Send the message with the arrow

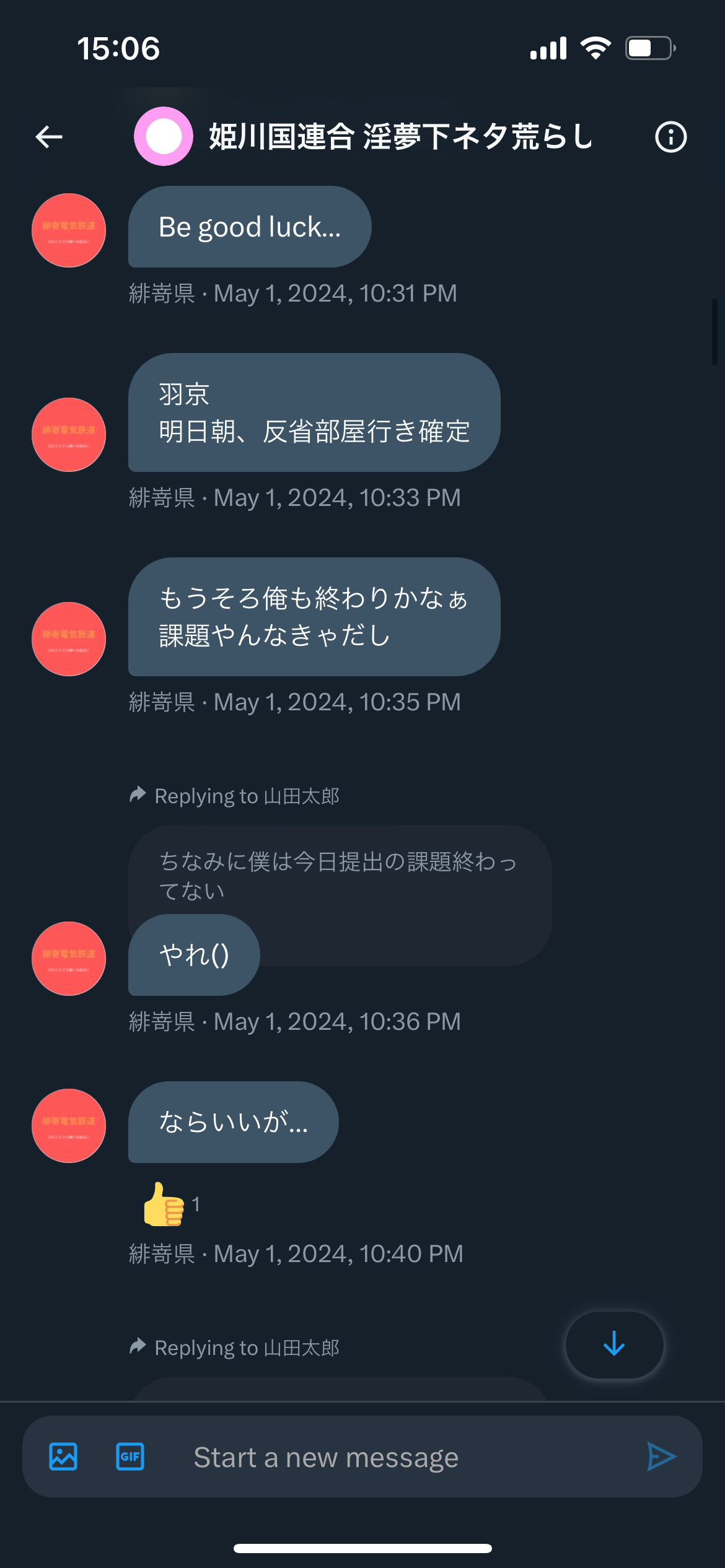point(661,1457)
